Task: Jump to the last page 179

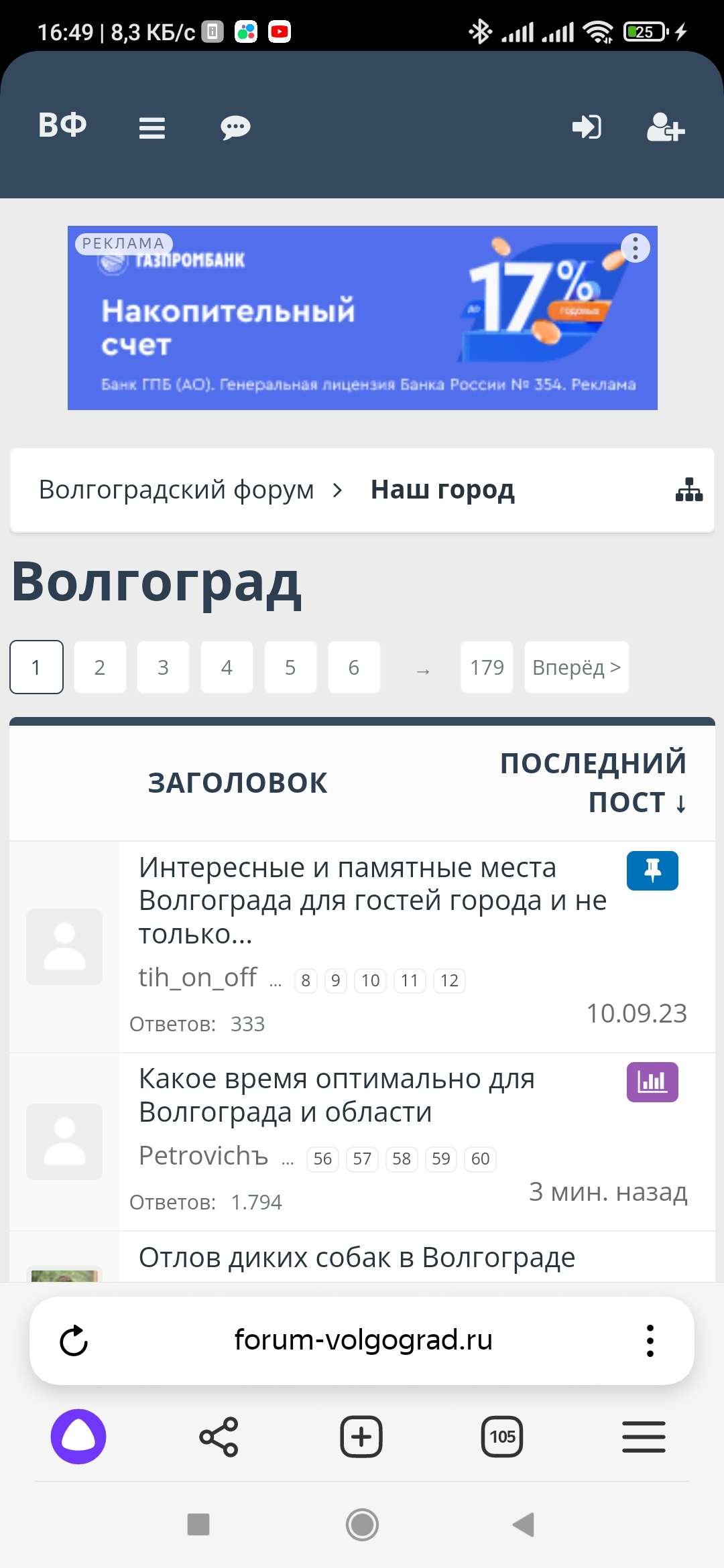Action: 487,667
